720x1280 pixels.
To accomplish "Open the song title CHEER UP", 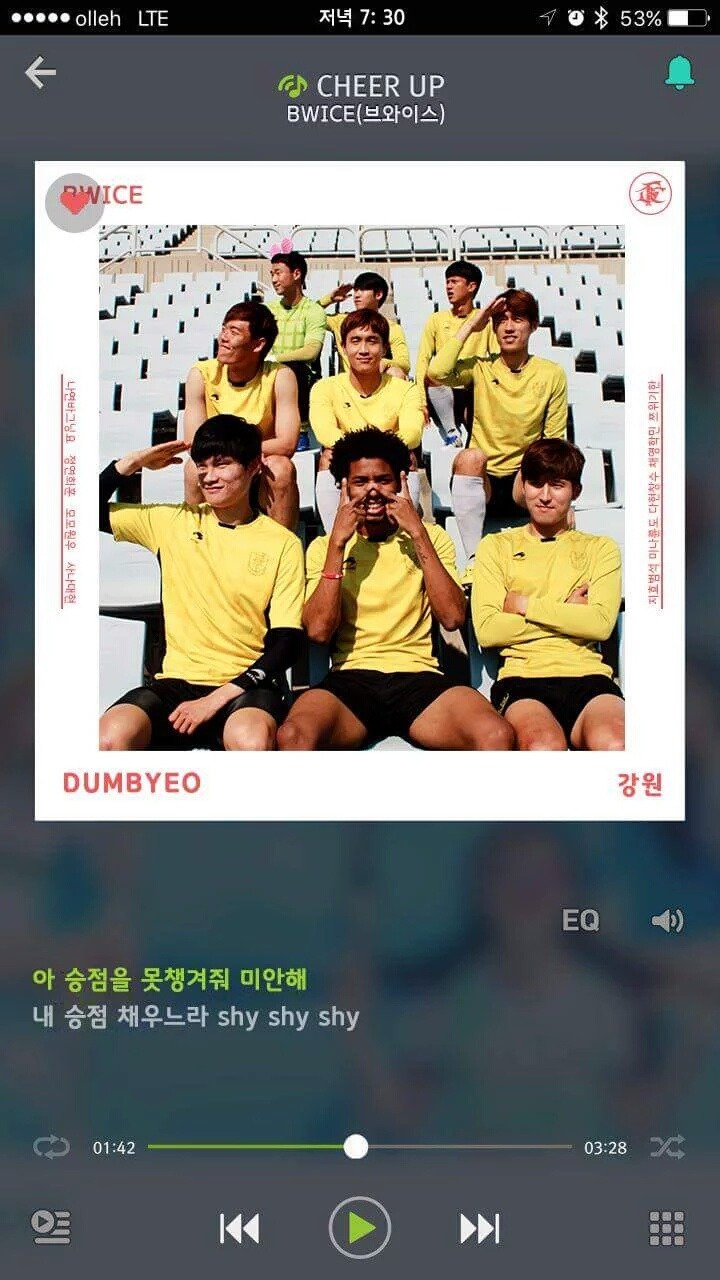I will click(380, 85).
